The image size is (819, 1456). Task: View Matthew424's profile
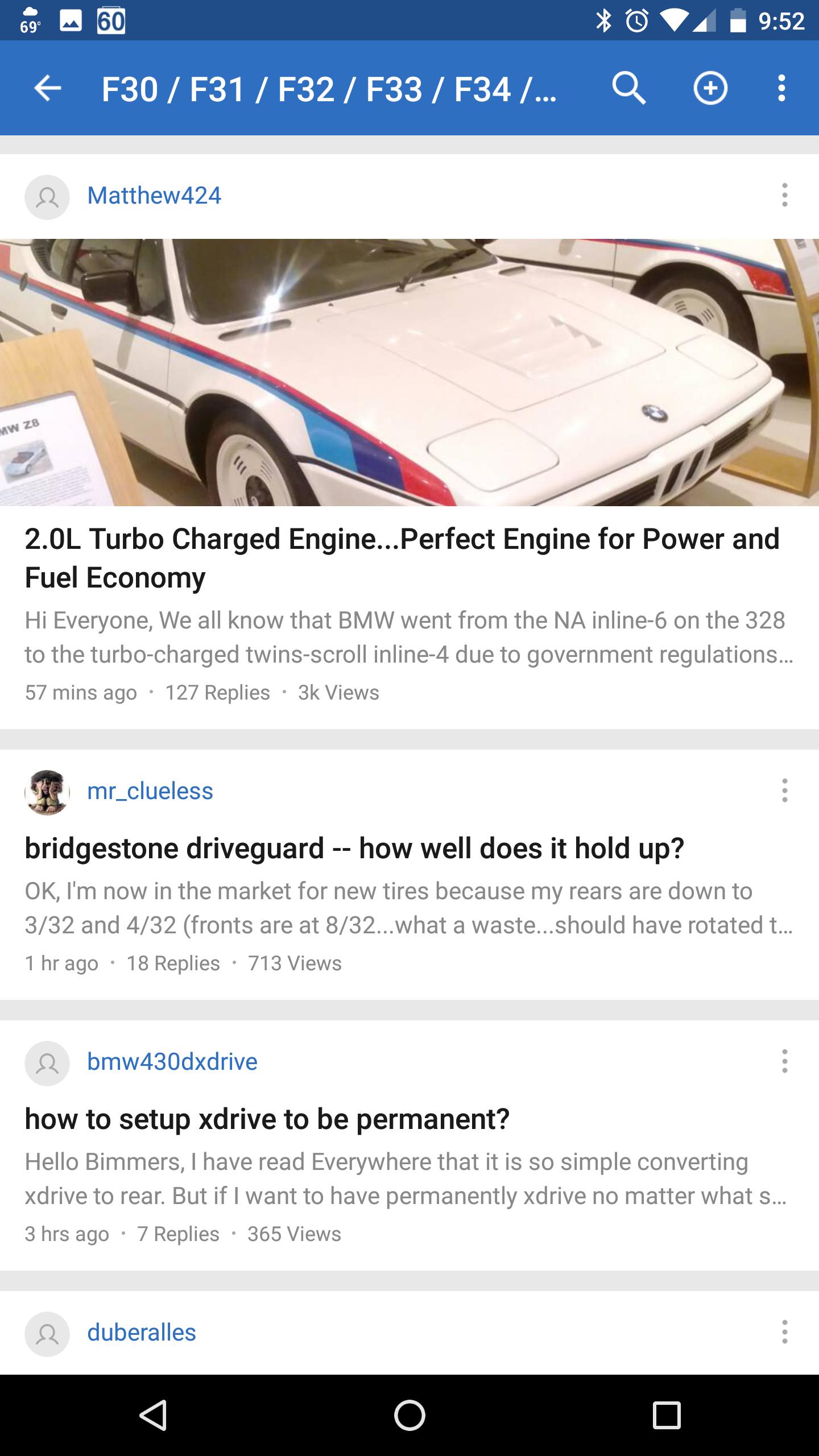tap(154, 196)
